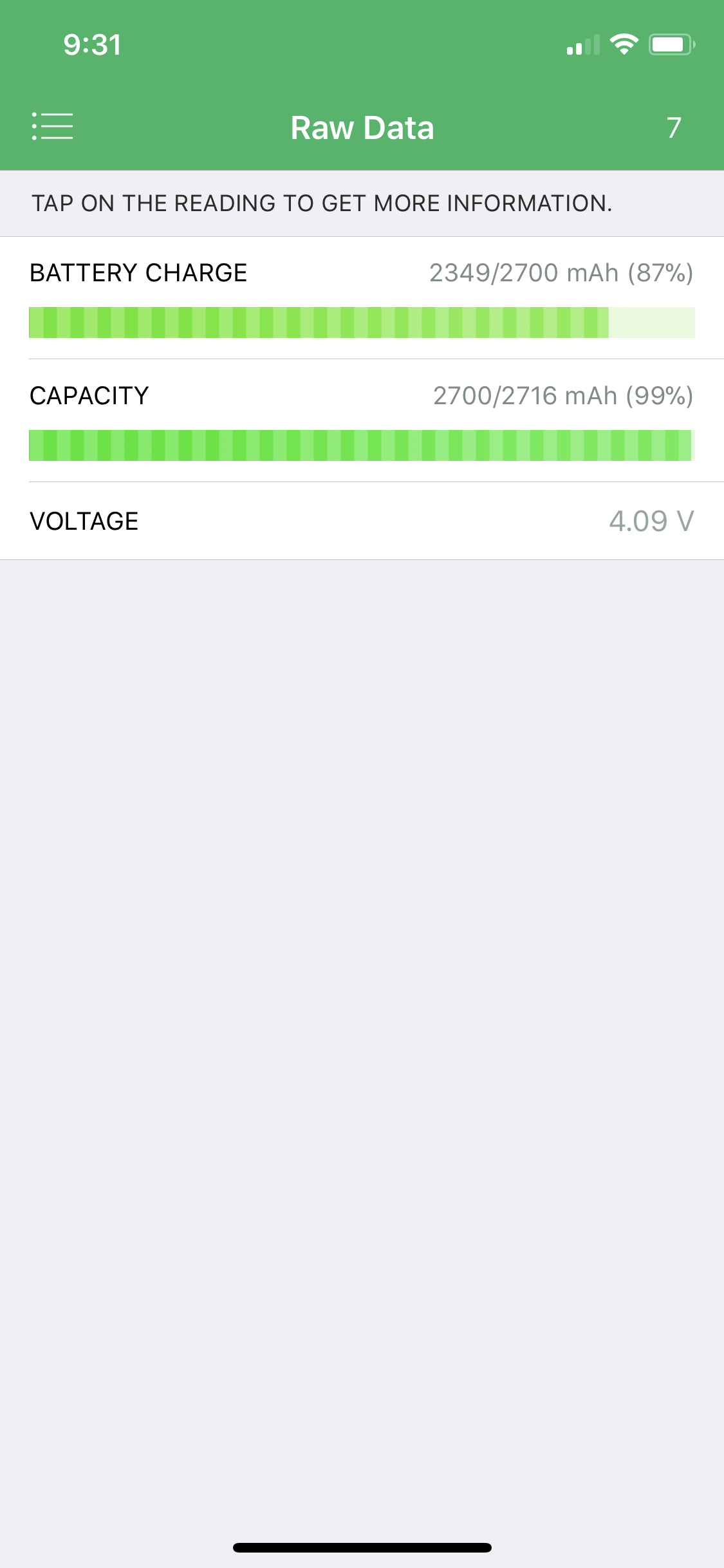Viewport: 724px width, 1568px height.
Task: Tap the Battery Charge reading
Action: point(362,298)
